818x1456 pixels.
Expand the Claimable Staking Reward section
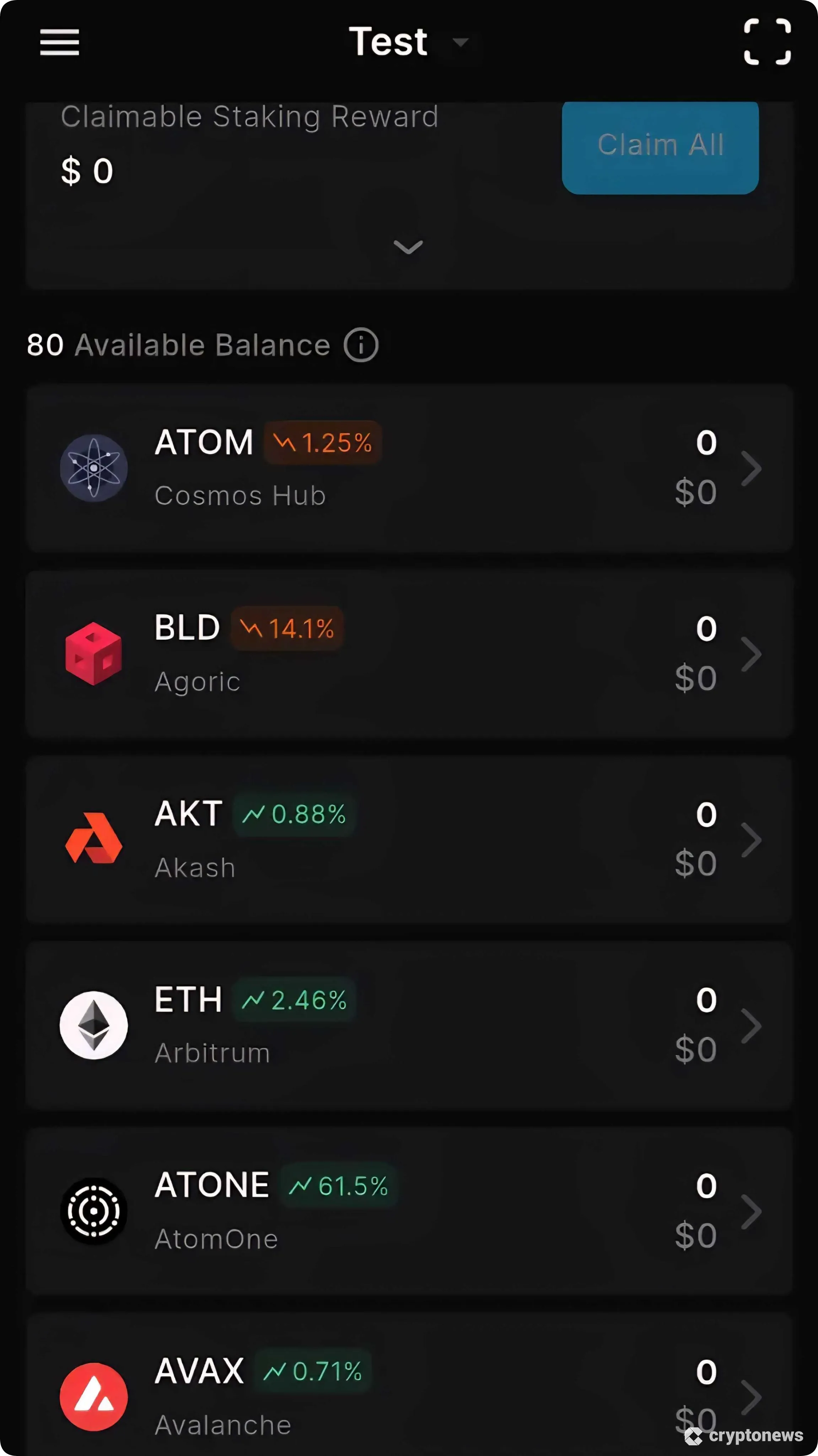click(408, 247)
